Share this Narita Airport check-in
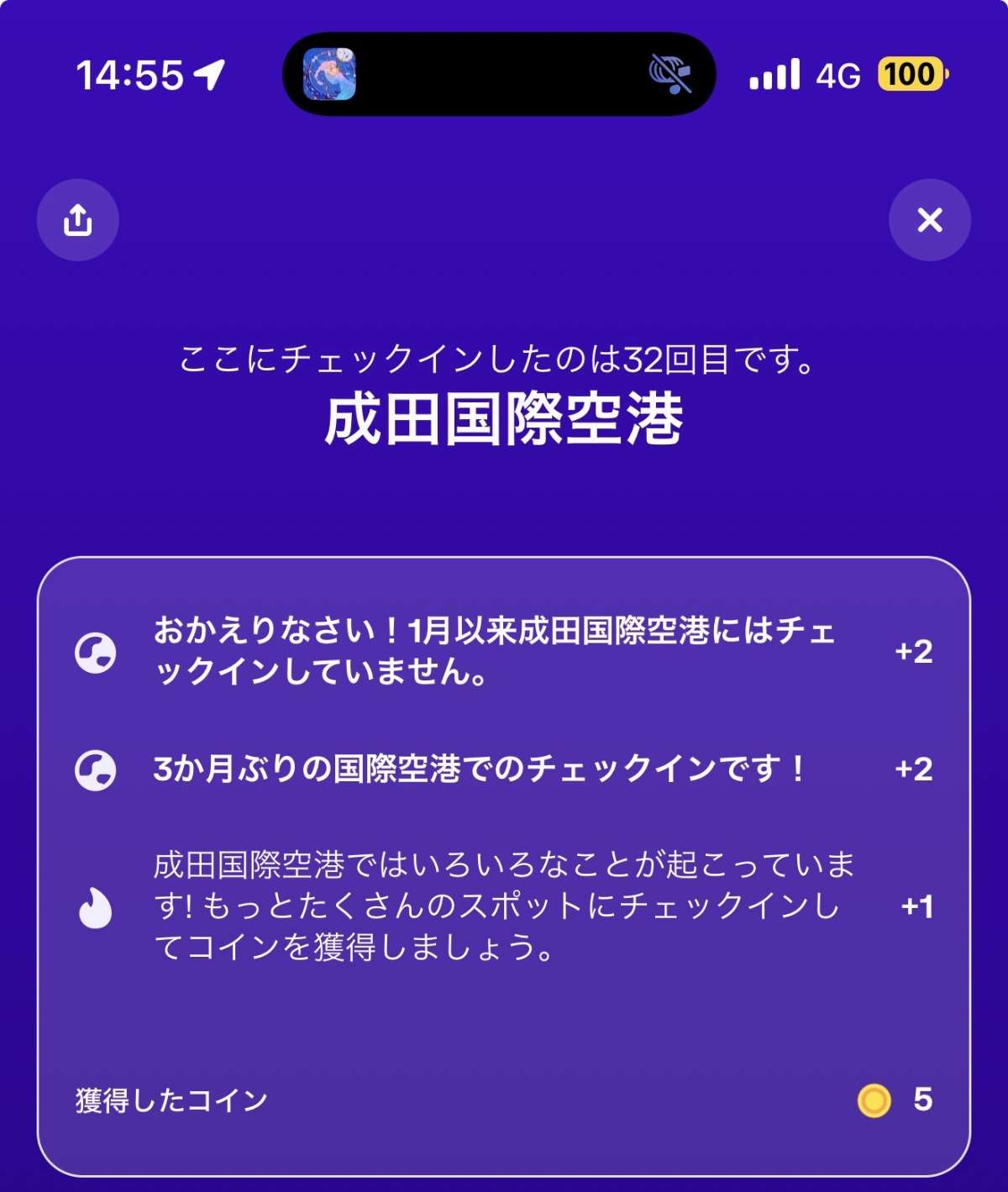Image resolution: width=1008 pixels, height=1192 pixels. pyautogui.click(x=77, y=220)
